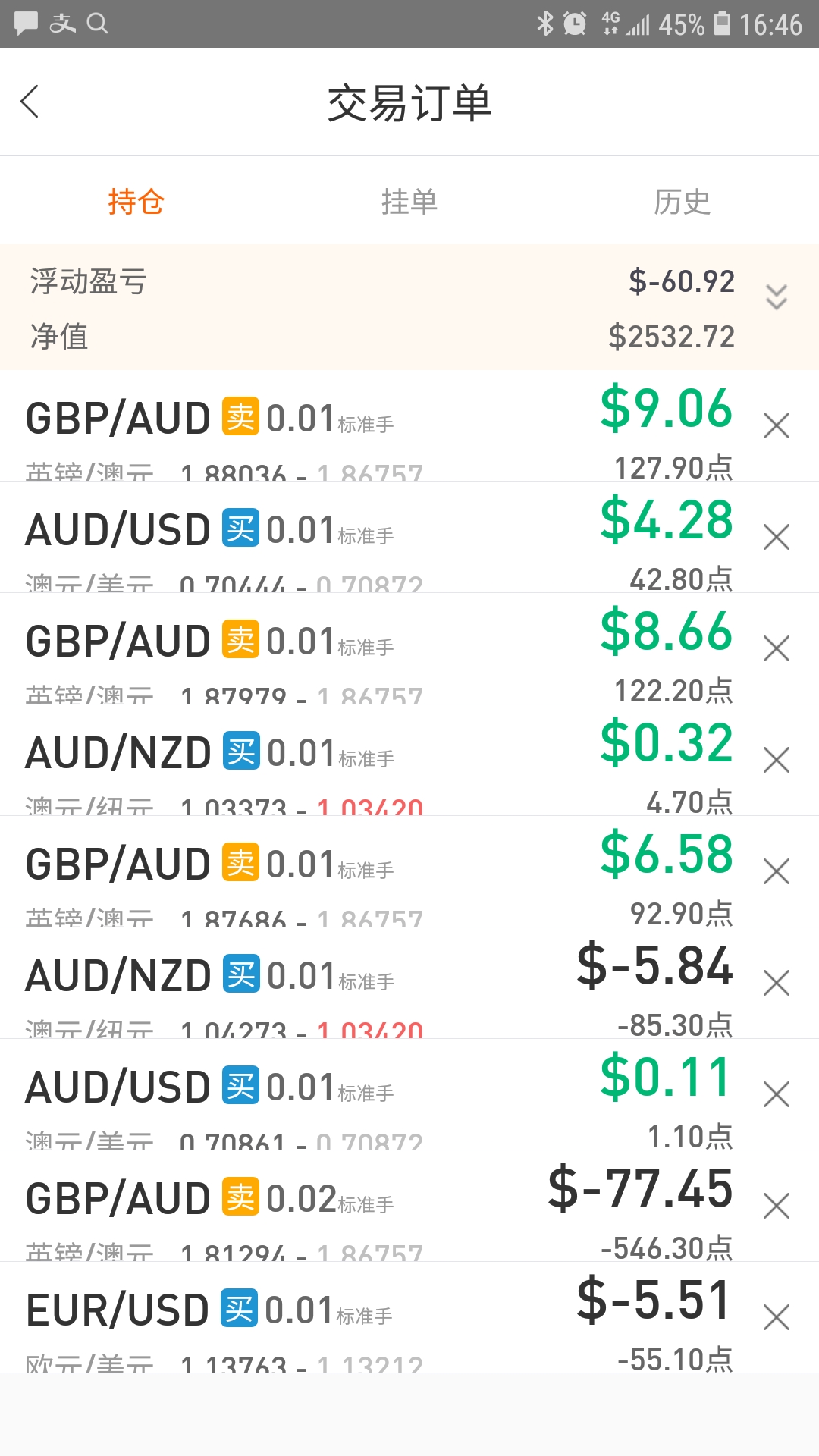Switch to the 挂单 tab

[x=409, y=202]
